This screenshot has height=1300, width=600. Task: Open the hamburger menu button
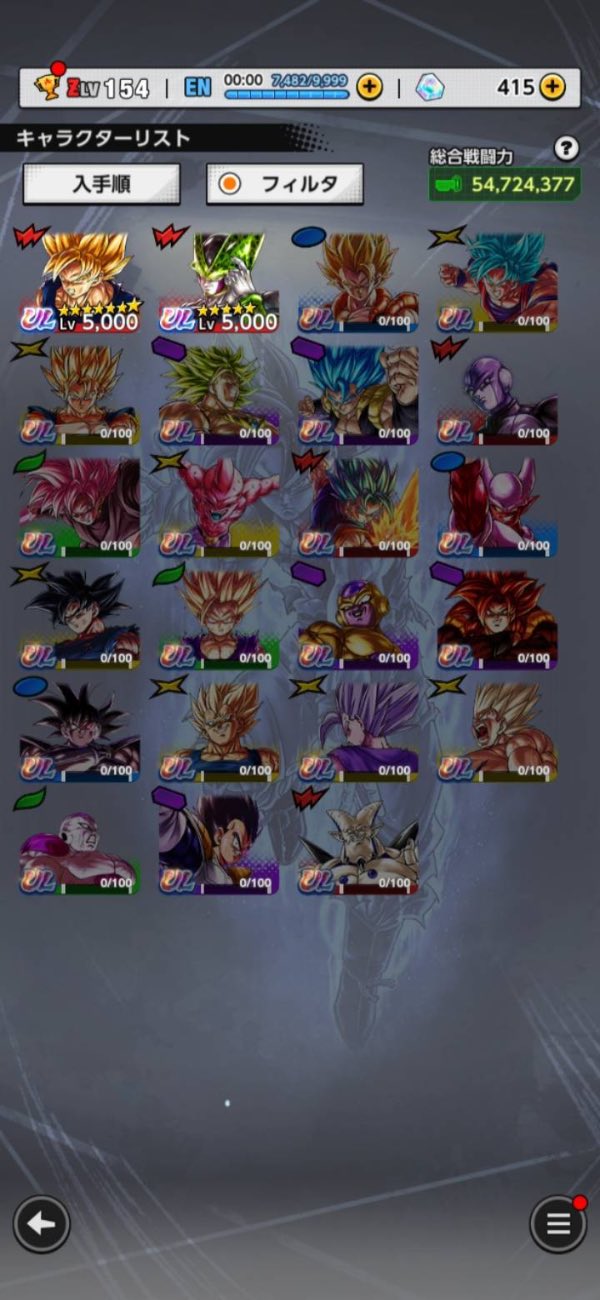[557, 1224]
